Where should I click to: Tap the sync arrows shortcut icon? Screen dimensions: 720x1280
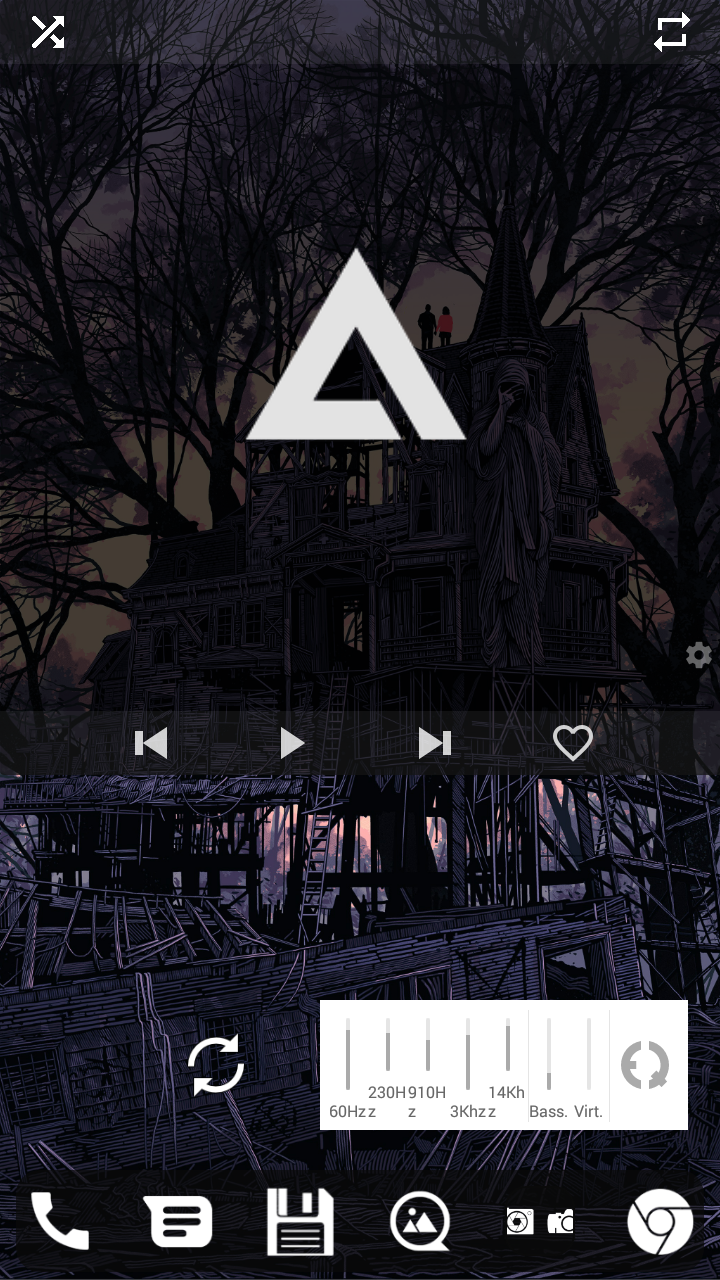click(216, 1065)
